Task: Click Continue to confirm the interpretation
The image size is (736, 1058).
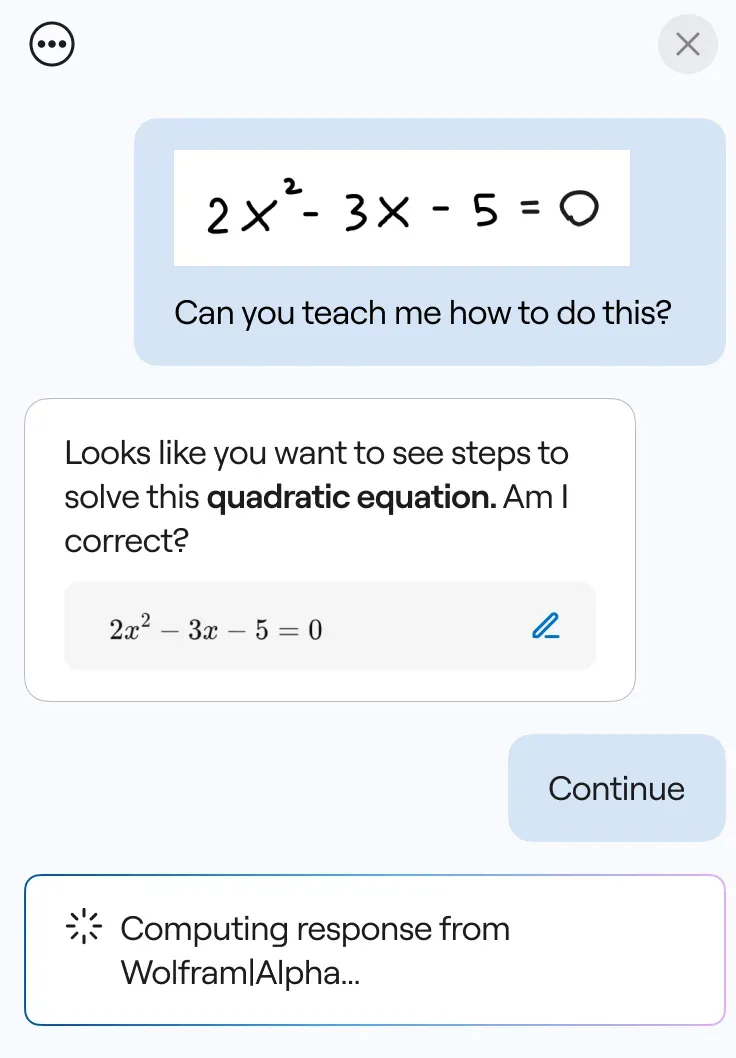Action: tap(616, 788)
